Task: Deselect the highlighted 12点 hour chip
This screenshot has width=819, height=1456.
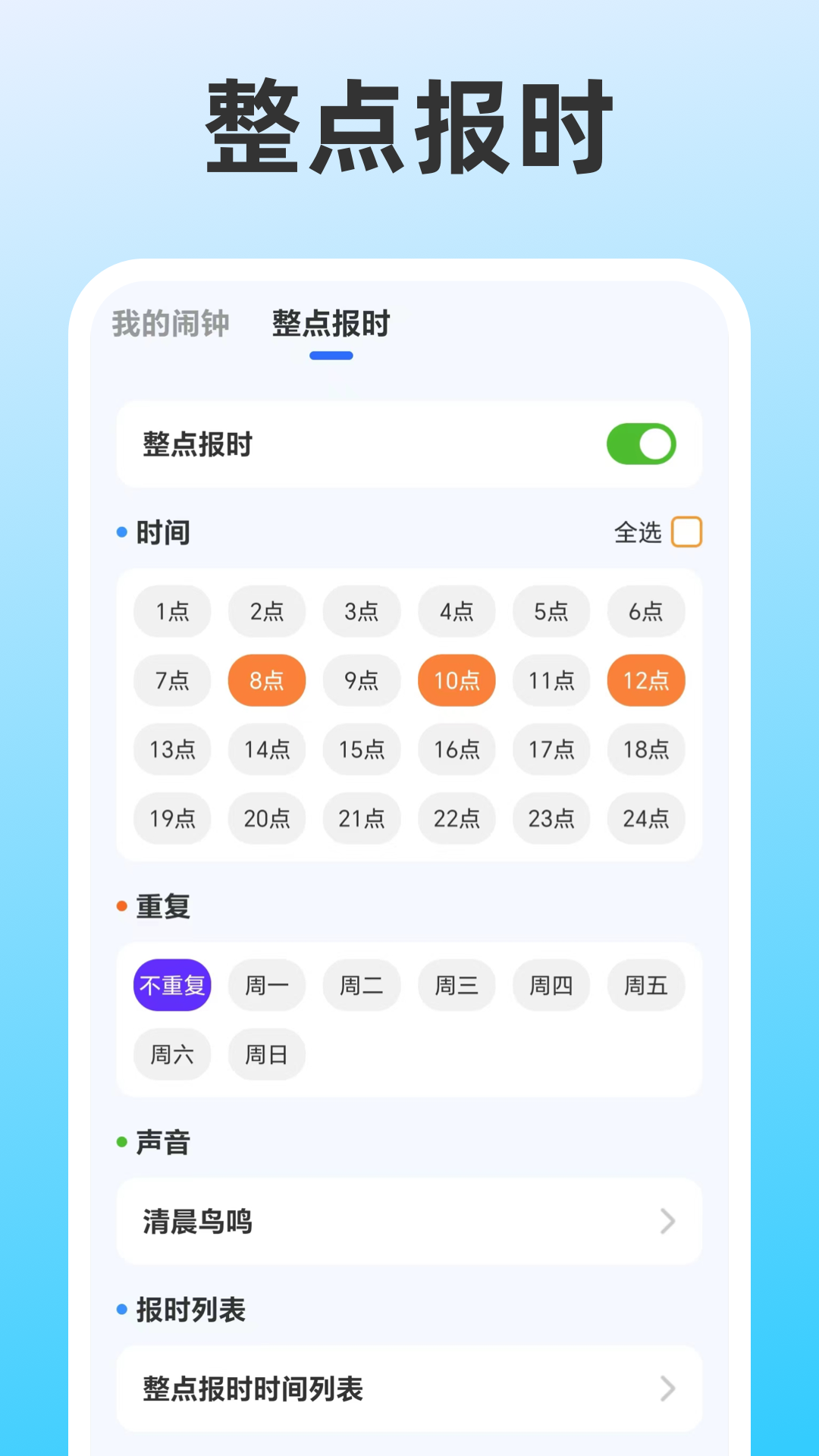Action: tap(646, 680)
